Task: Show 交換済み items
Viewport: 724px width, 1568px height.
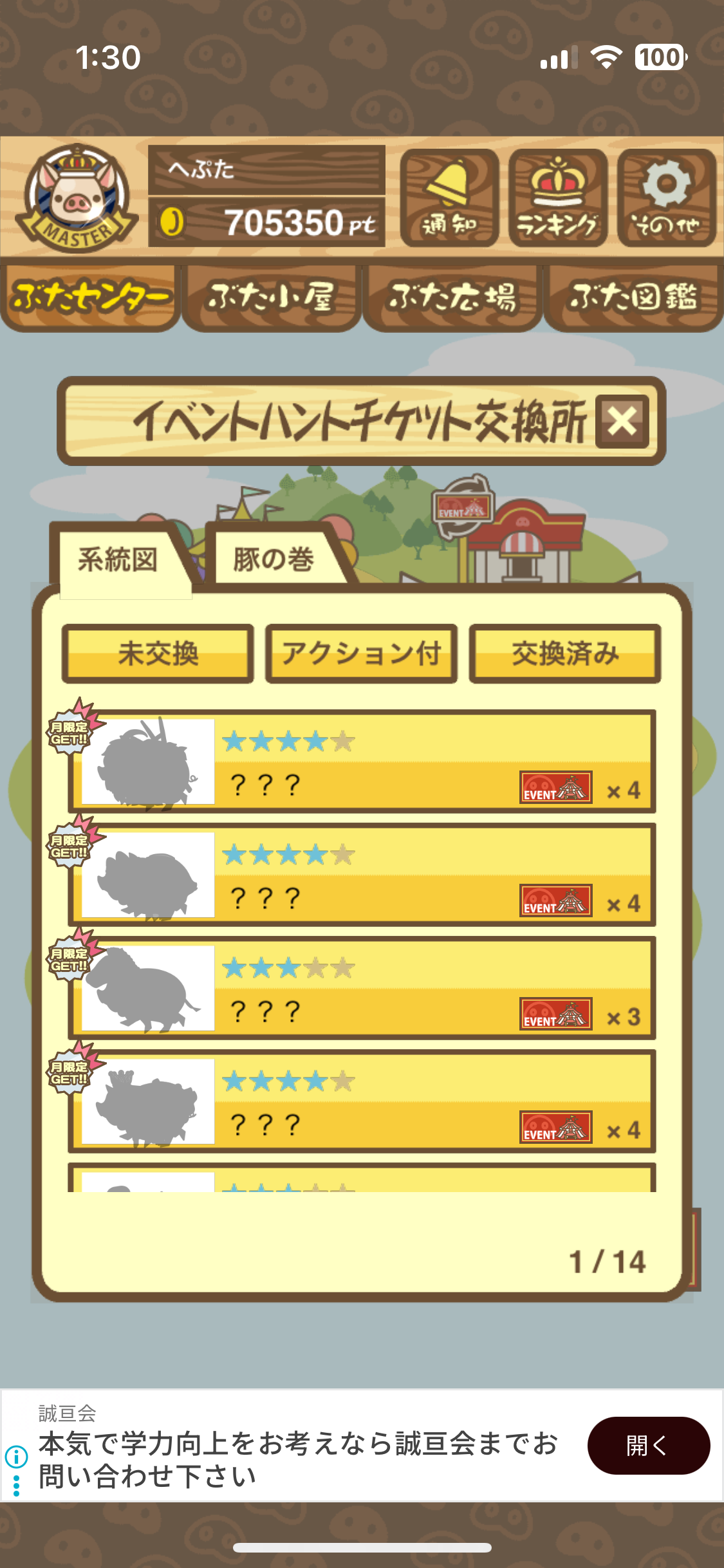Action: tap(565, 653)
